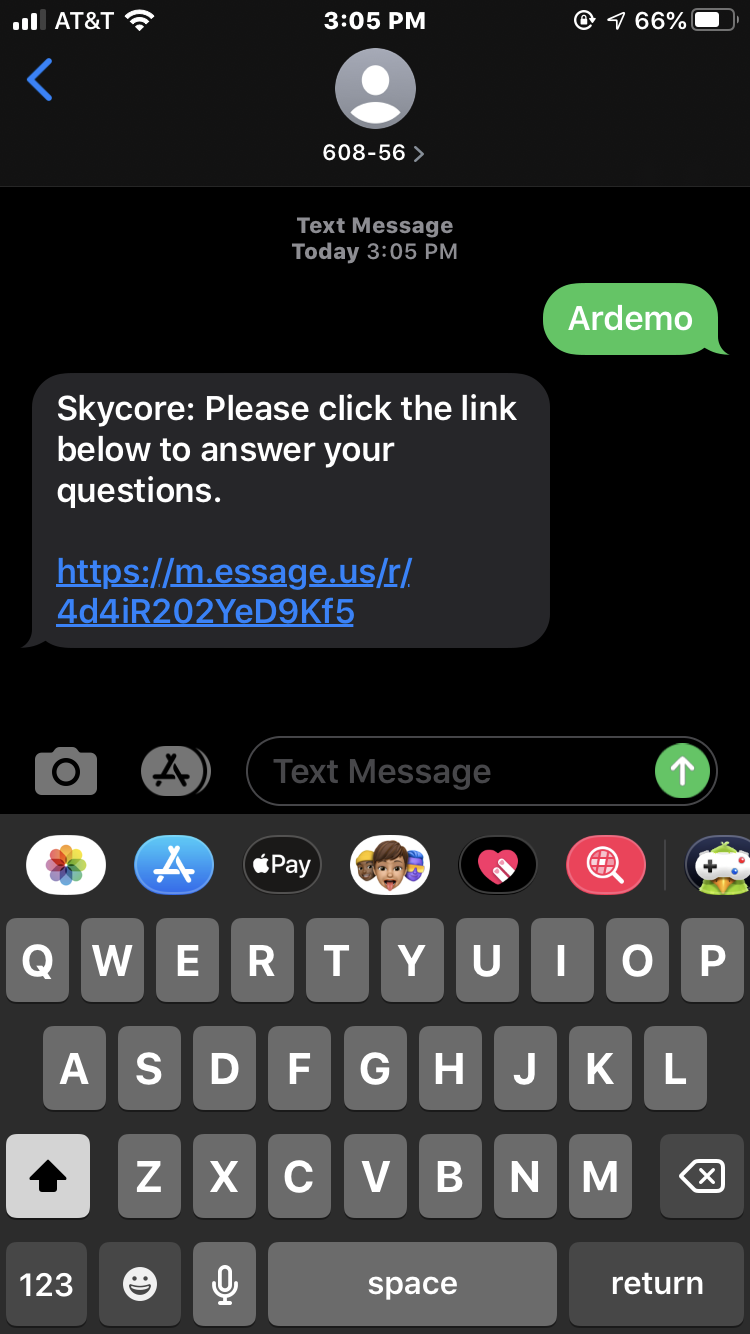Start dictation with the microphone key
The height and width of the screenshot is (1334, 750).
tap(225, 1284)
